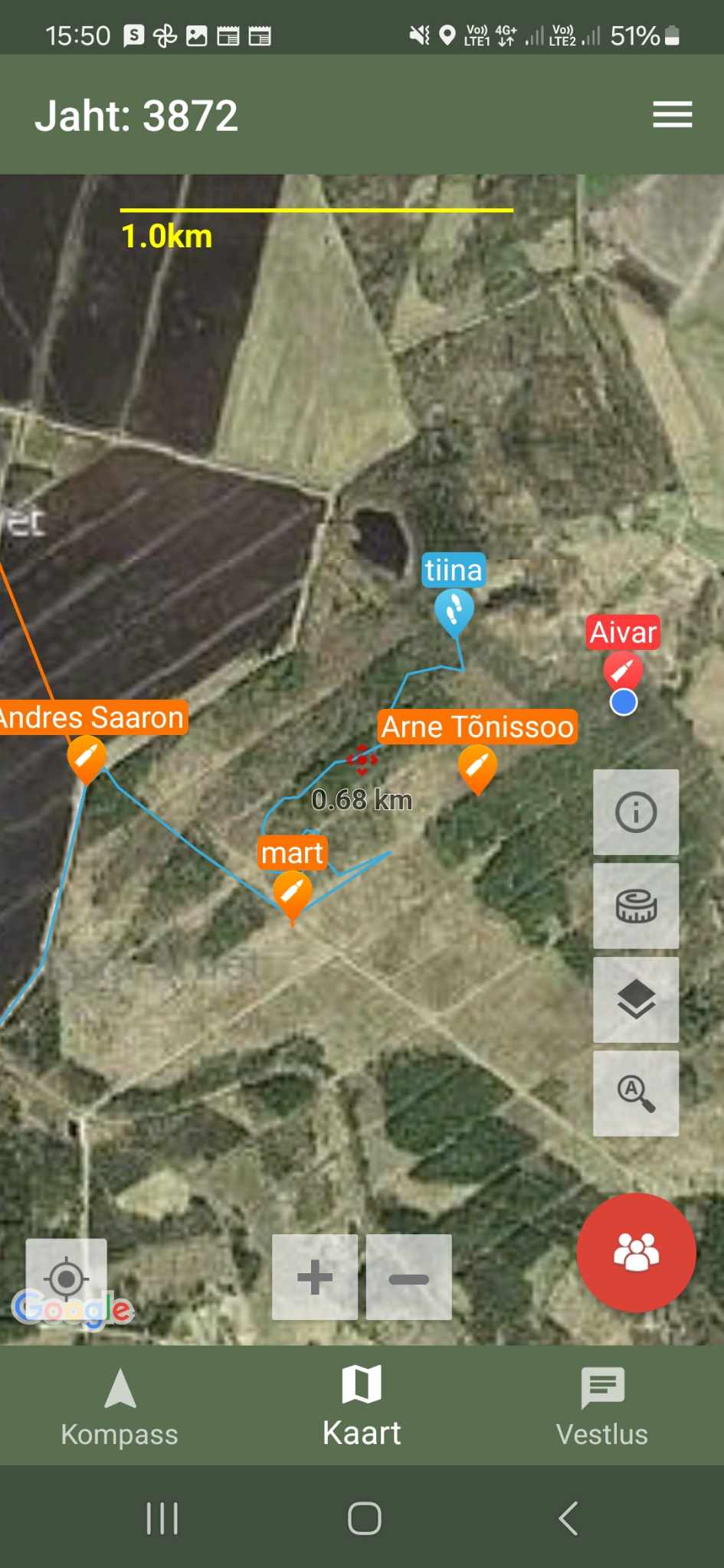Select tiina's marker on the map
Image resolution: width=724 pixels, height=1568 pixels.
[x=454, y=611]
